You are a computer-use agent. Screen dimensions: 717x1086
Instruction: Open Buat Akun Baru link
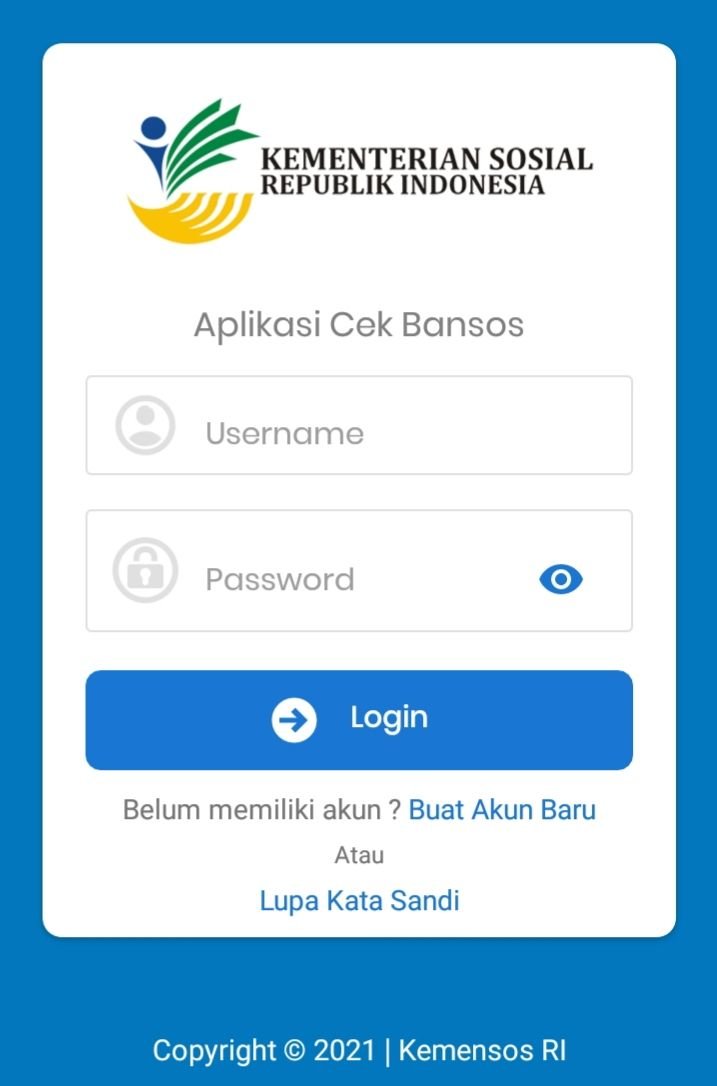tap(502, 809)
